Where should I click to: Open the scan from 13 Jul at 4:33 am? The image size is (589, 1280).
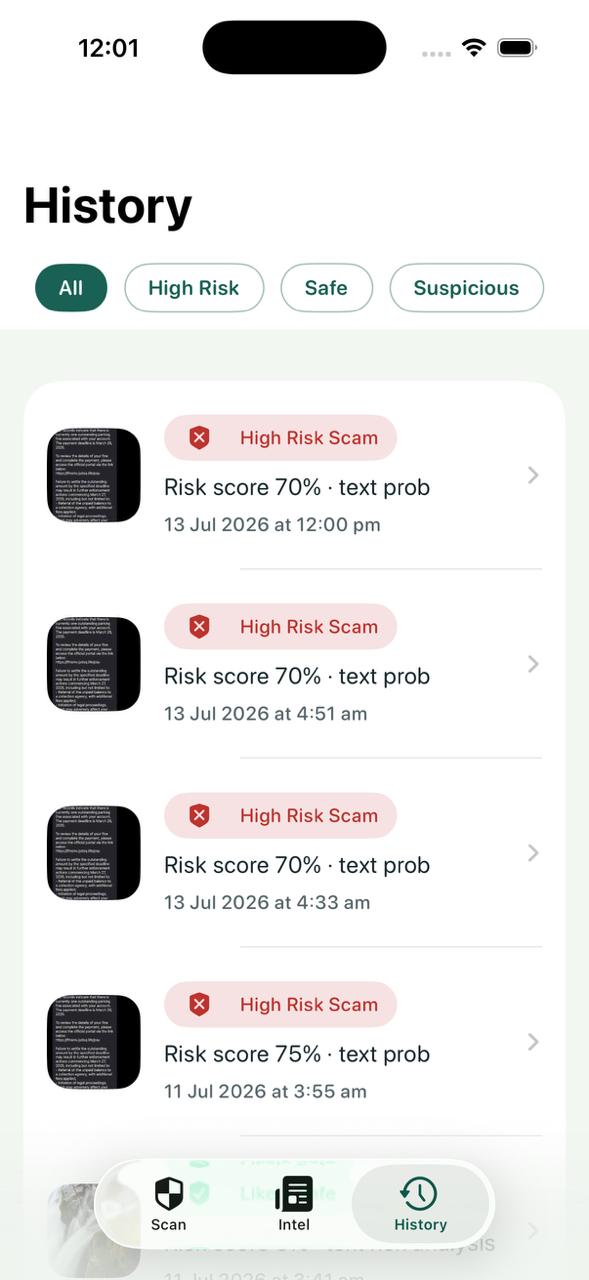(294, 853)
